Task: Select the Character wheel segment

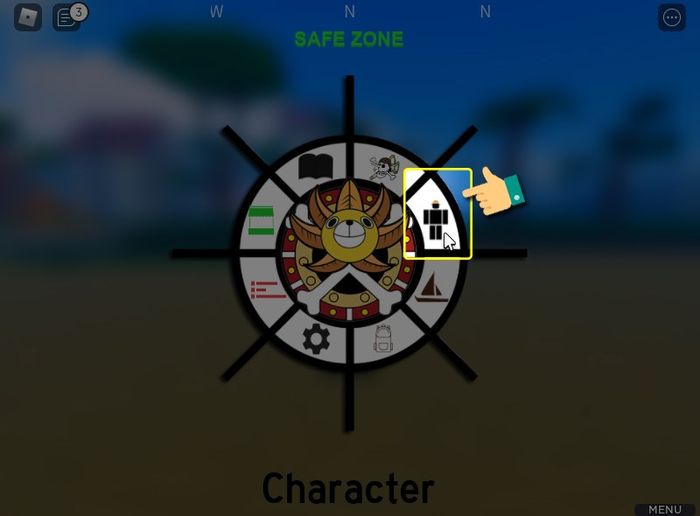Action: click(437, 214)
